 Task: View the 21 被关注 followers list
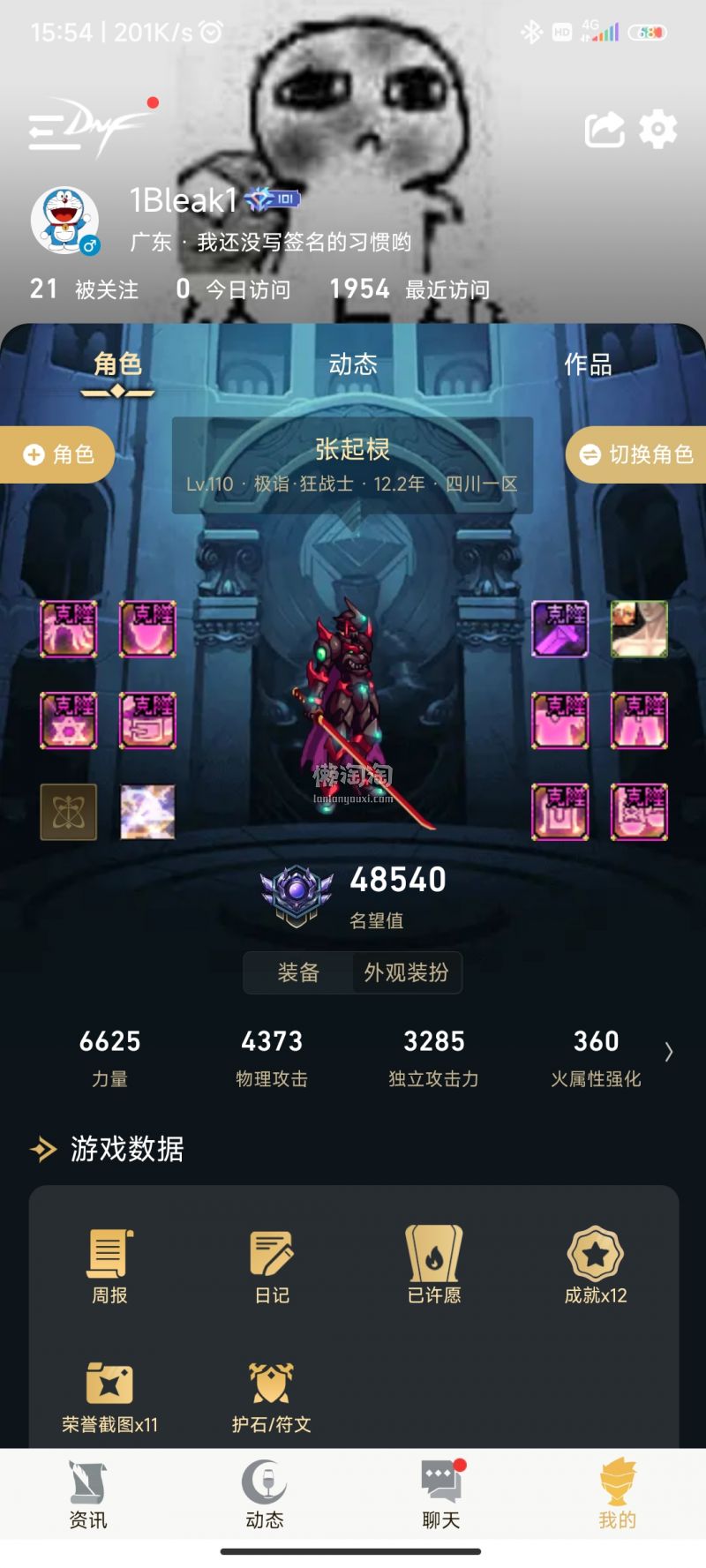pyautogui.click(x=84, y=289)
